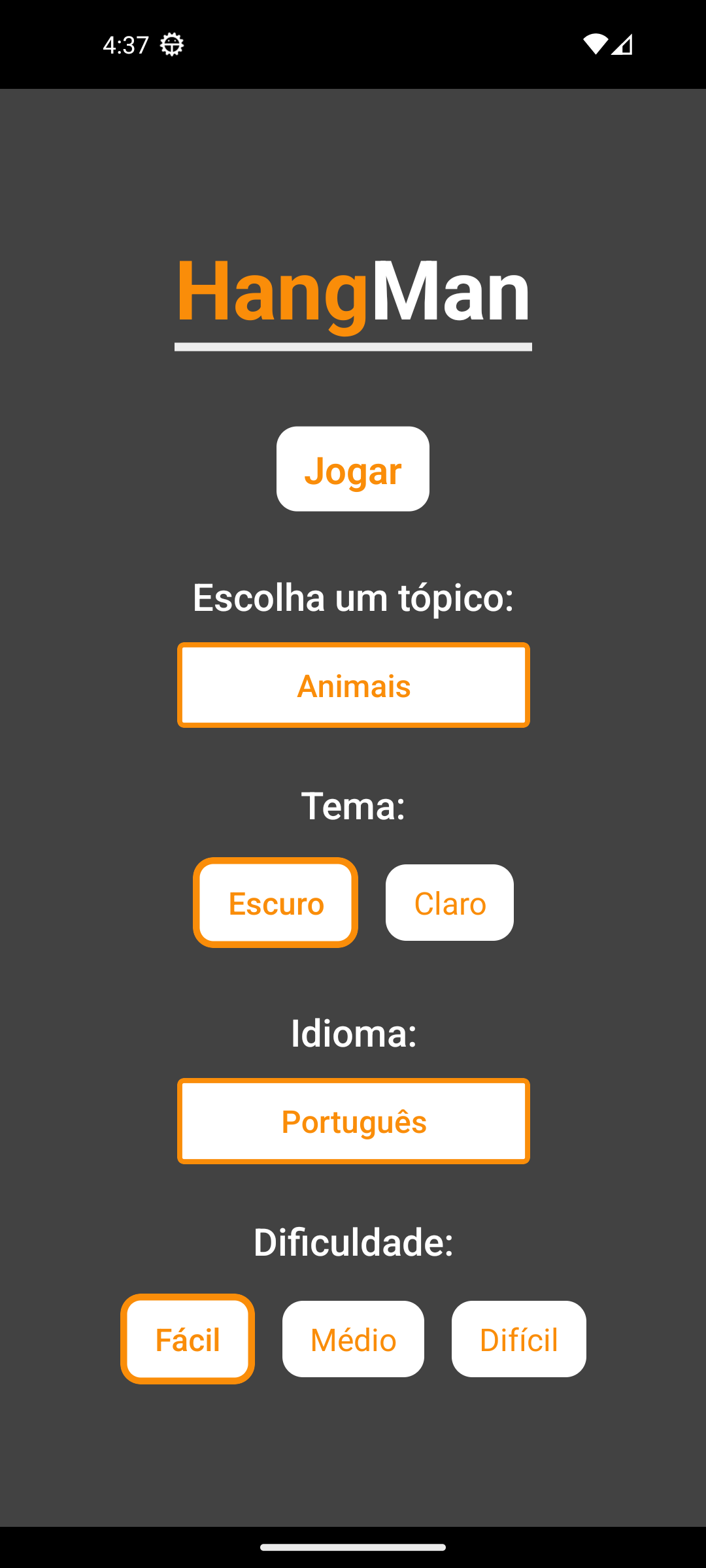Choose Fácil difficulty
Screen dimensions: 706x1568
(188, 1339)
